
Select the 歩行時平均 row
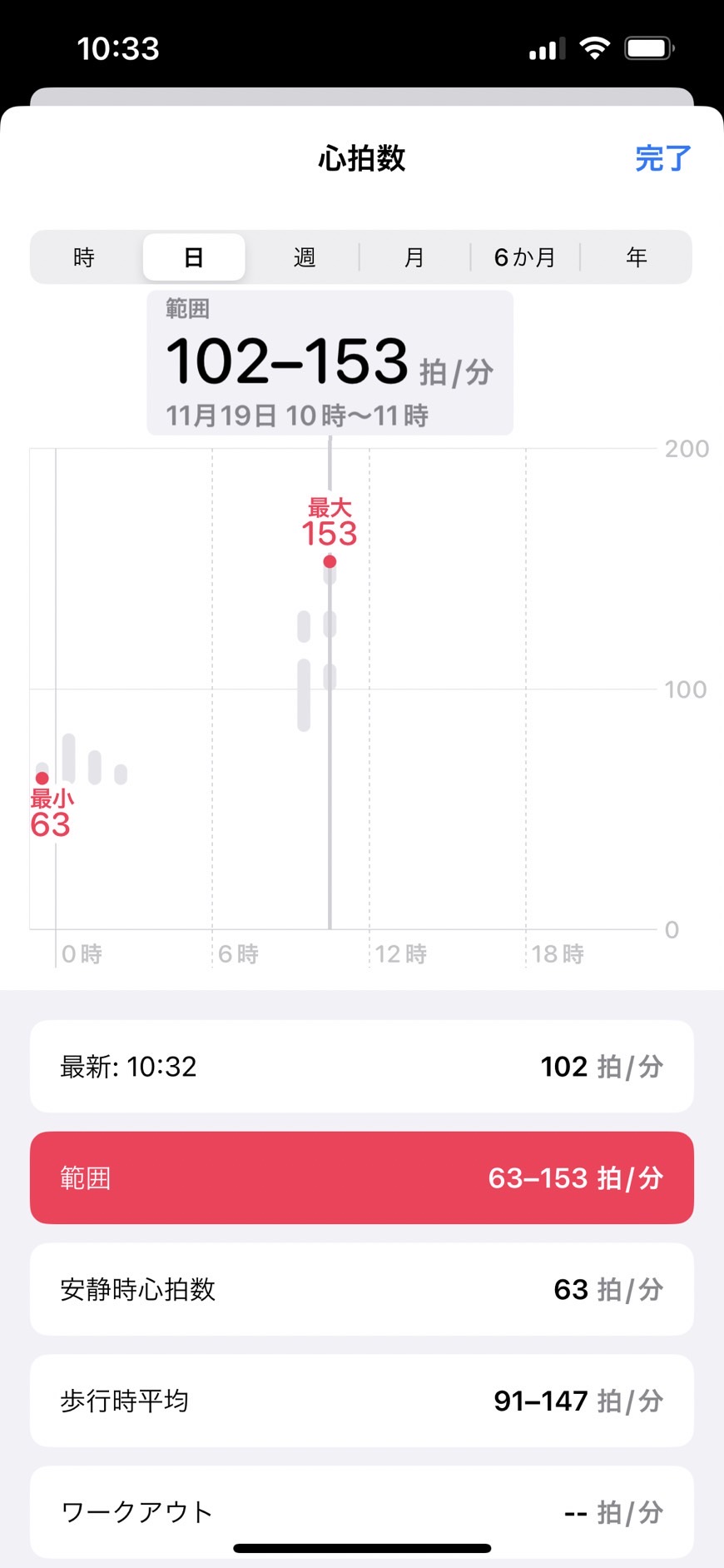click(362, 1401)
